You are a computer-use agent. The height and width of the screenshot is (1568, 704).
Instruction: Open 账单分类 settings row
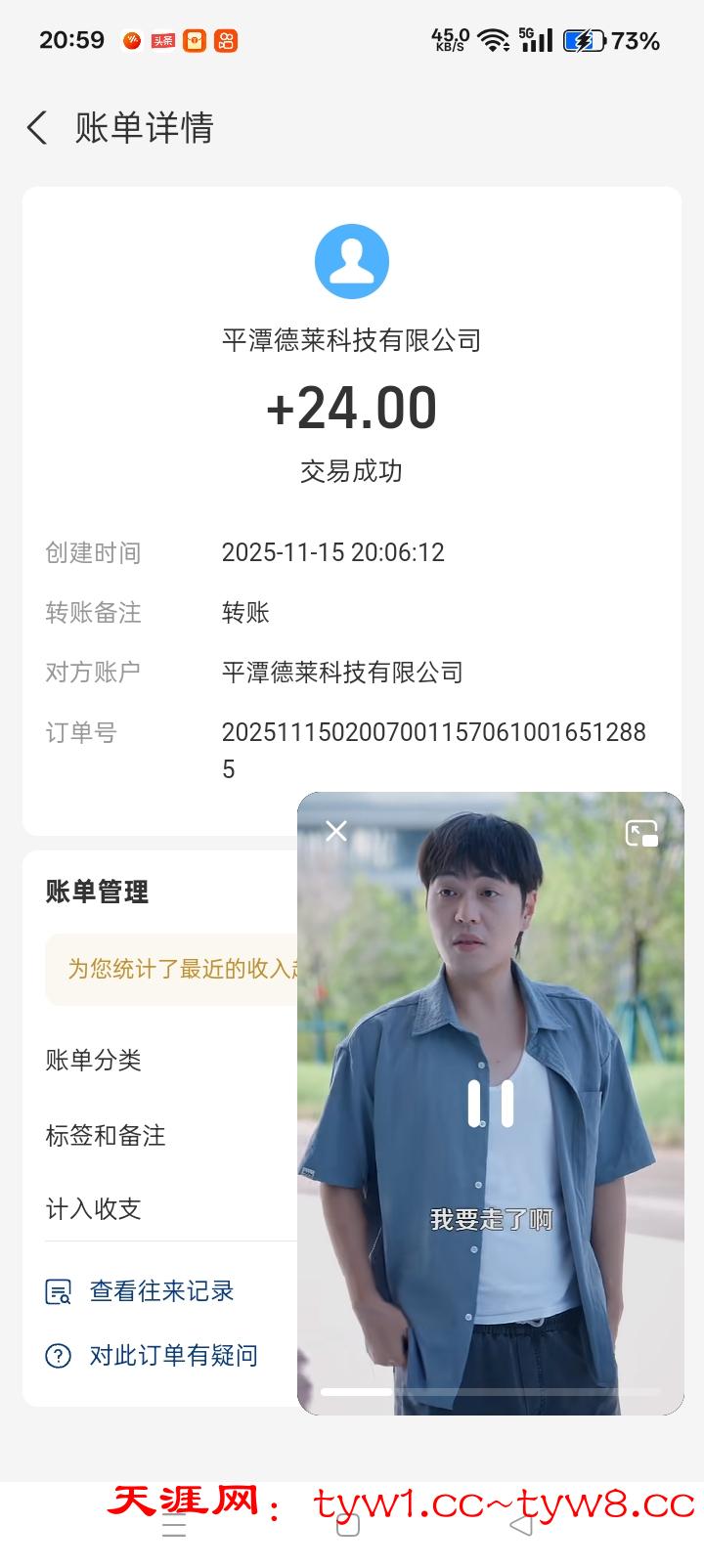coord(94,1060)
